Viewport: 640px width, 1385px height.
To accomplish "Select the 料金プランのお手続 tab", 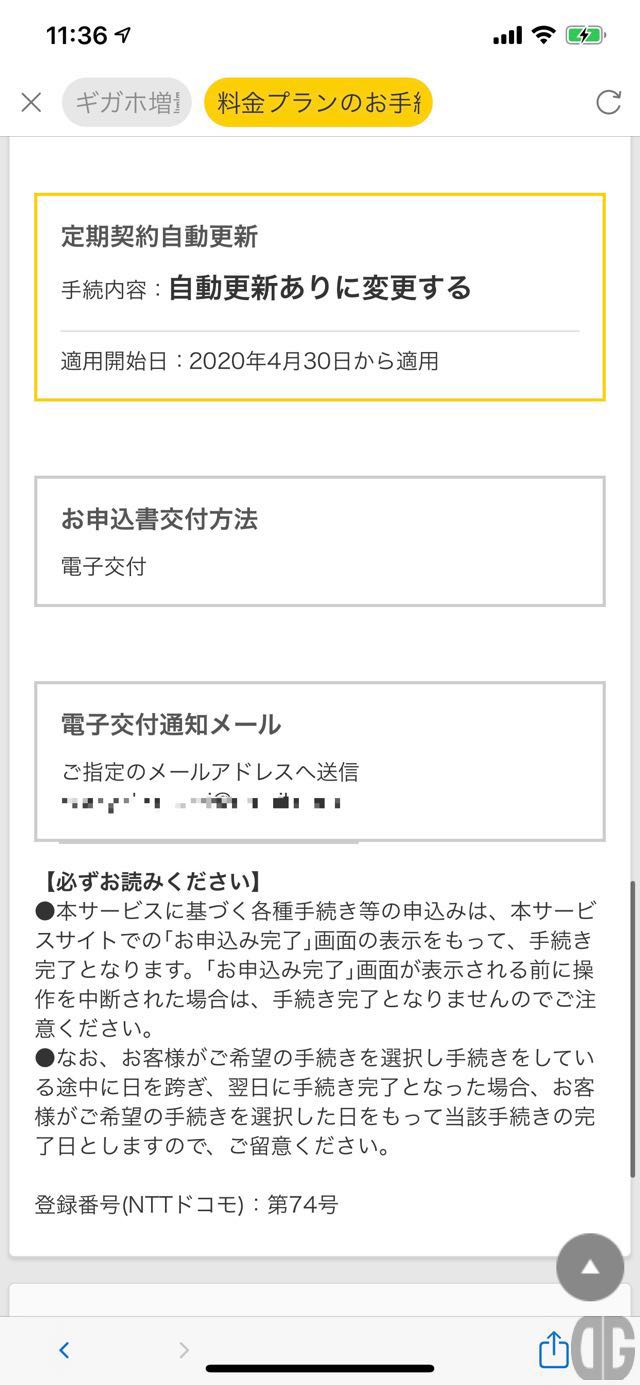I will coord(318,102).
